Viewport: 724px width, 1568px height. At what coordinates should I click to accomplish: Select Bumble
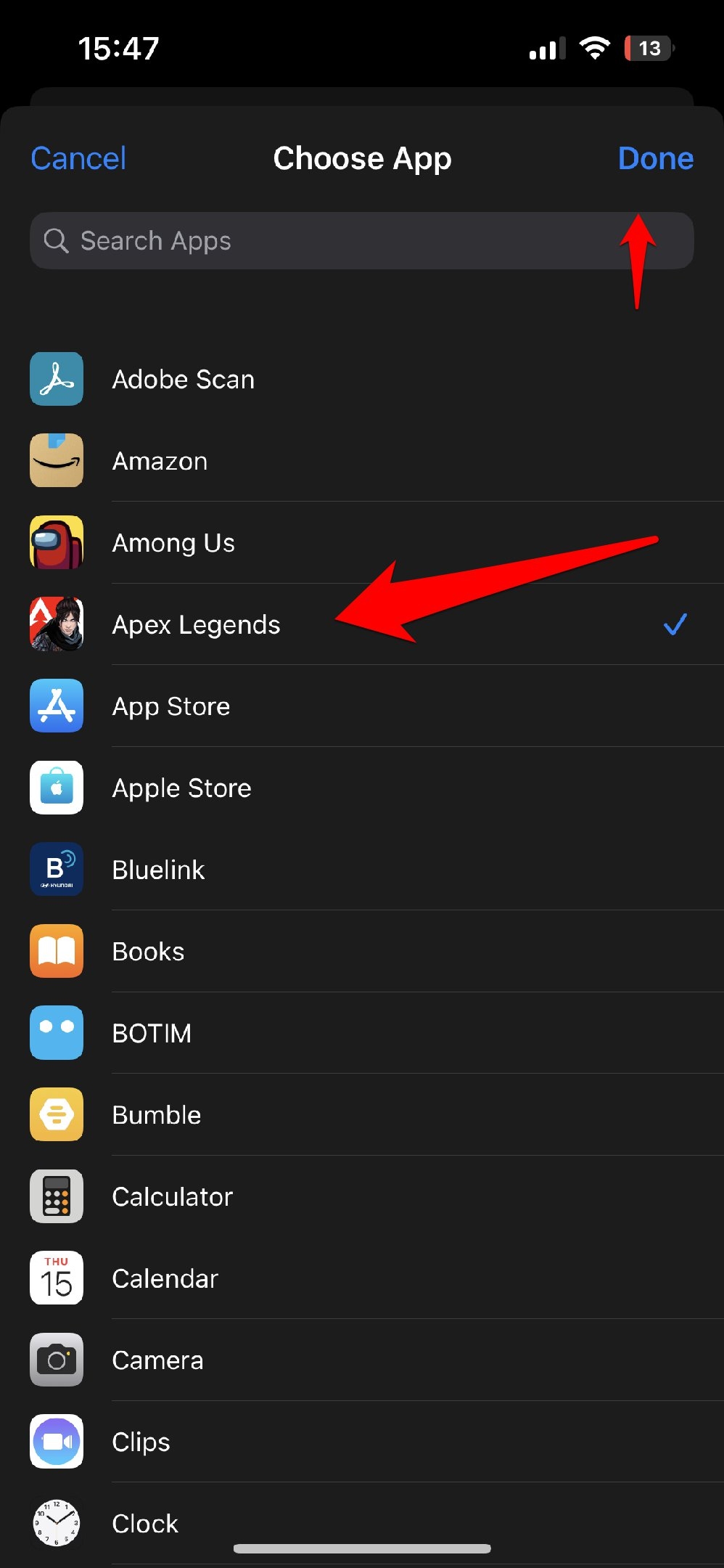(x=156, y=1115)
